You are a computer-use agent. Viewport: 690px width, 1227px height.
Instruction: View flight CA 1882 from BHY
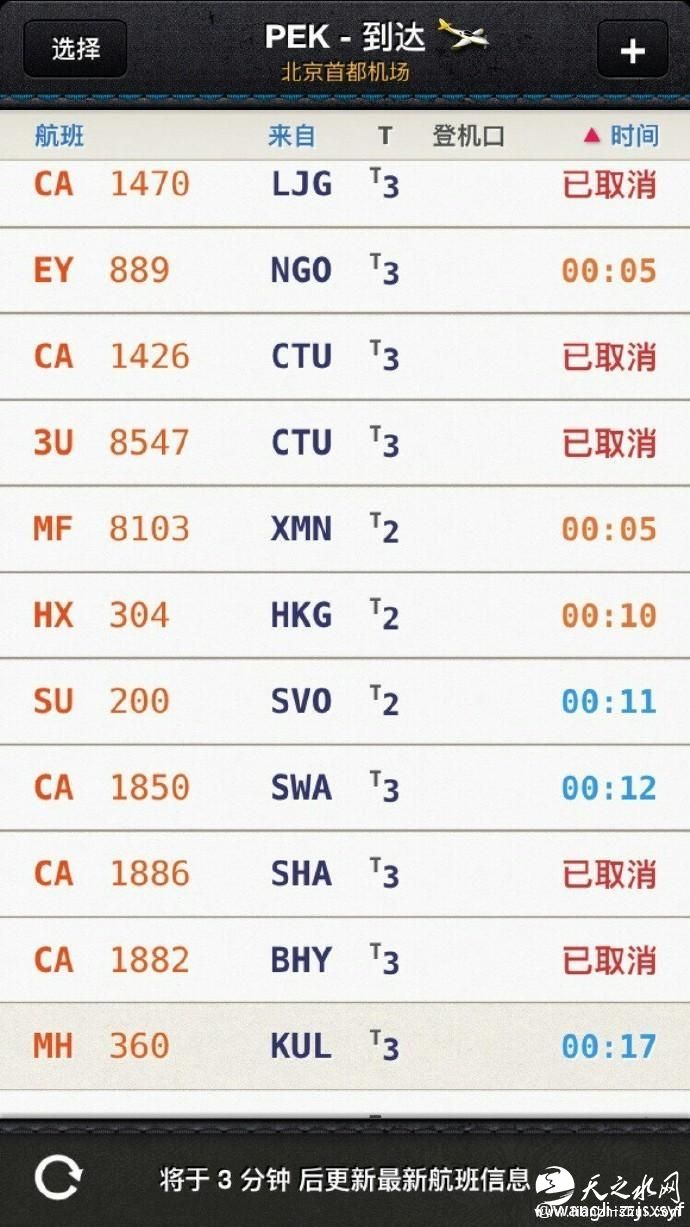[345, 959]
